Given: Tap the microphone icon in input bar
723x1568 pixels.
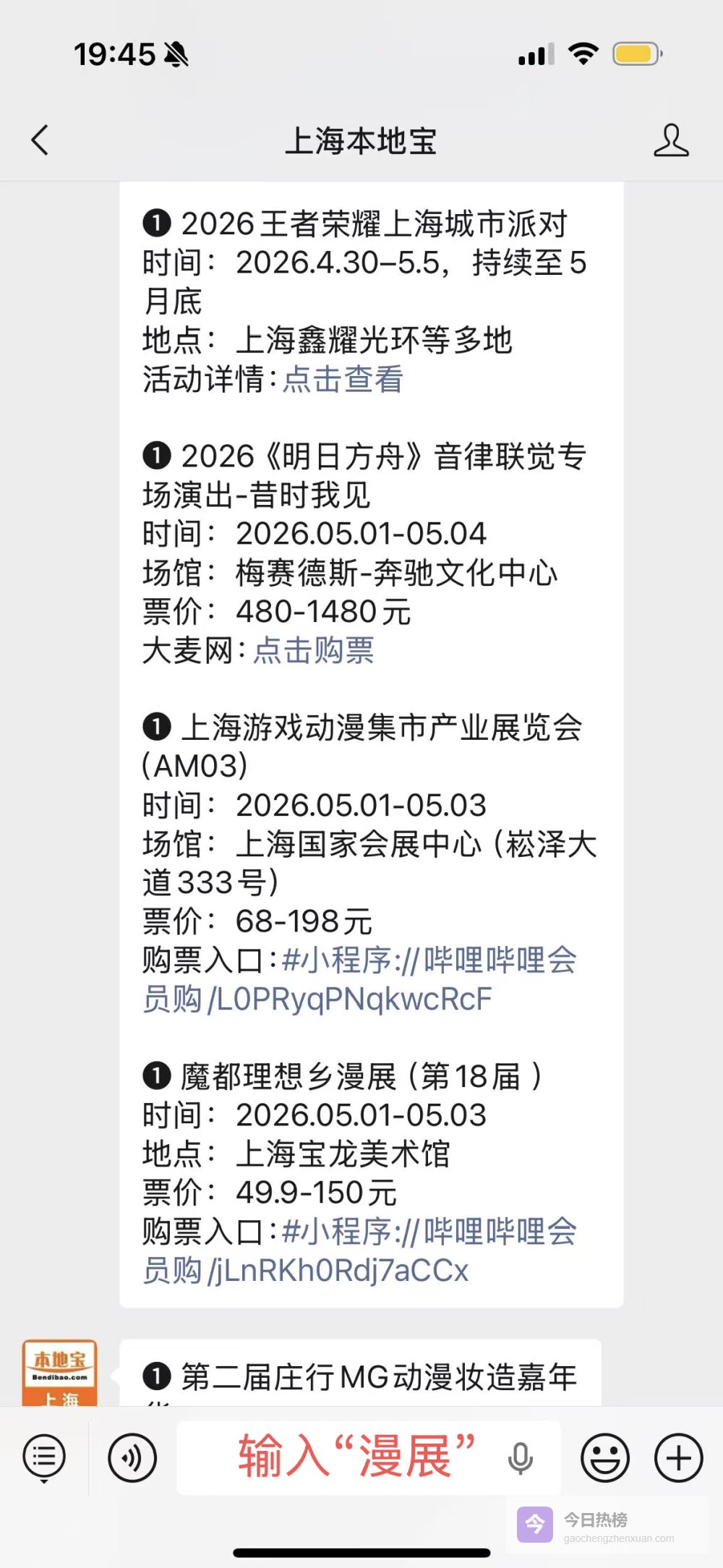Looking at the screenshot, I should click(x=519, y=1457).
